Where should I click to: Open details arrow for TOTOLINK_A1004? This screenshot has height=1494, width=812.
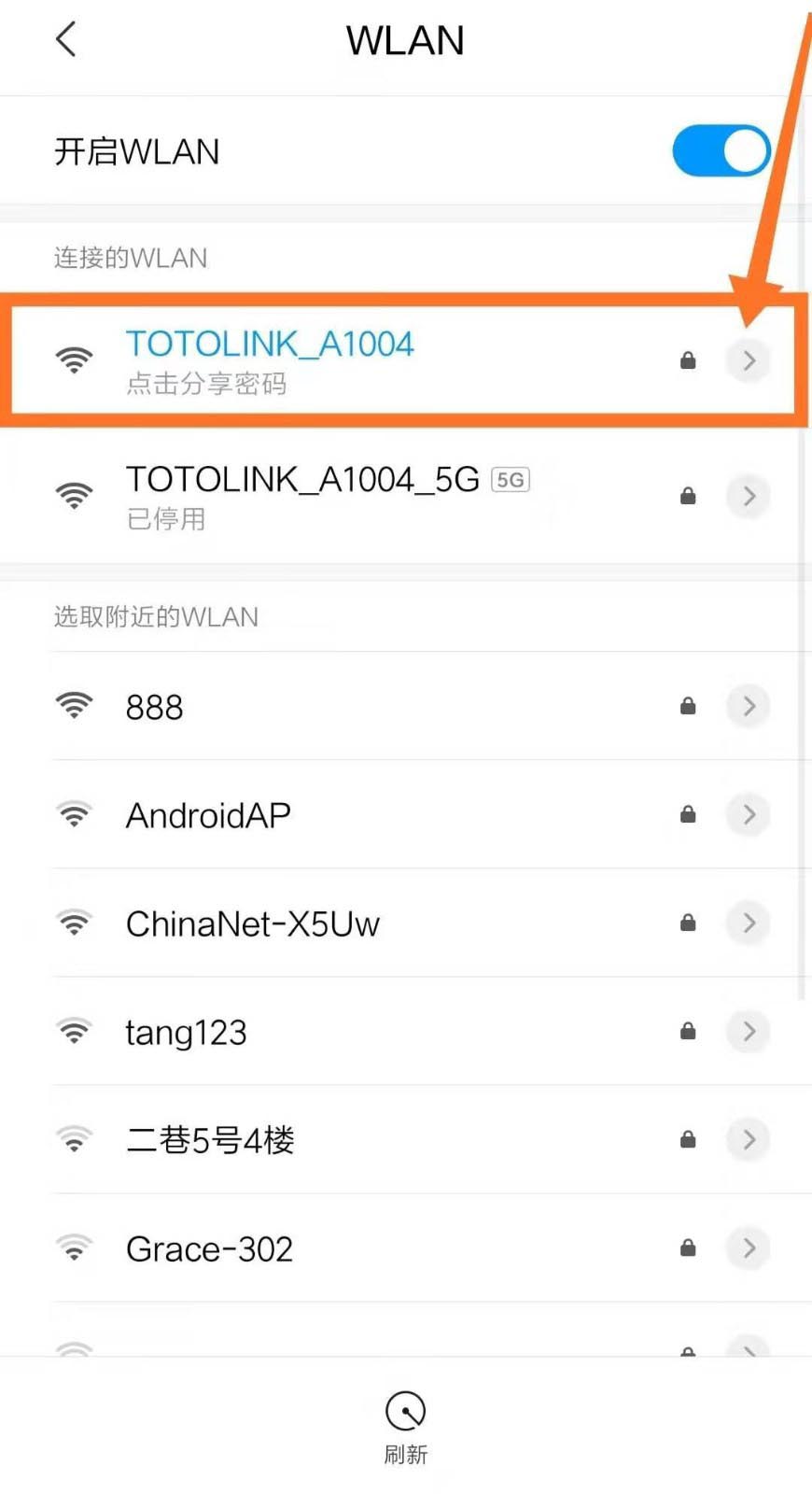pos(749,360)
